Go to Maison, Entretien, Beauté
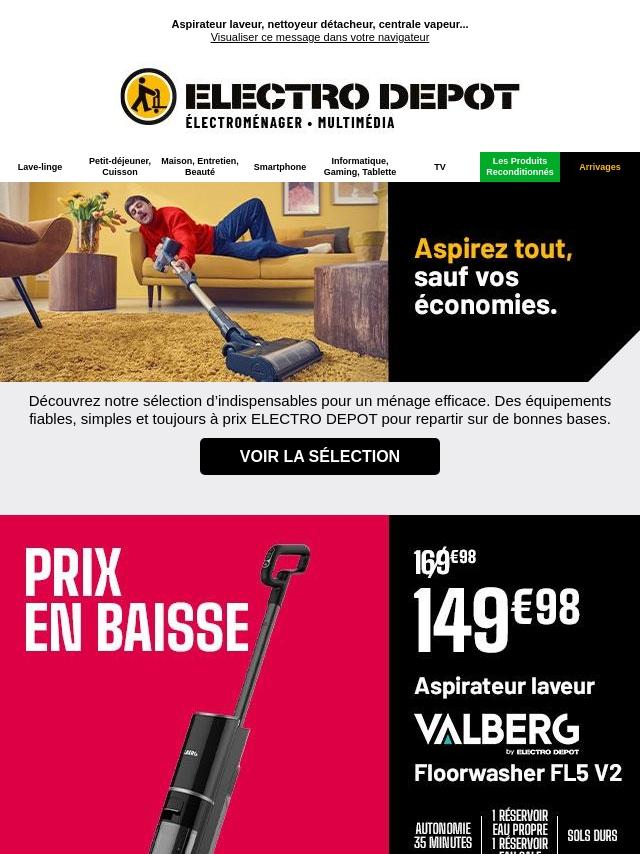The image size is (640, 854). [x=200, y=167]
